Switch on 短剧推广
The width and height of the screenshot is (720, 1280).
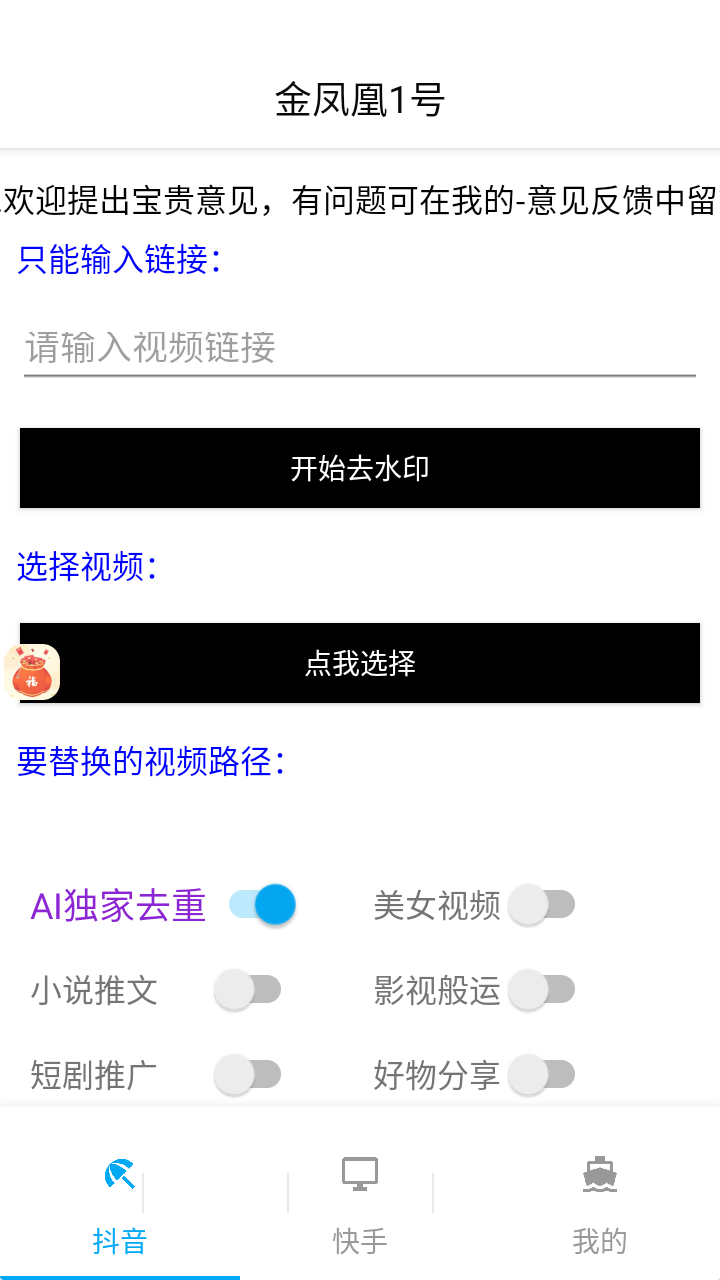pyautogui.click(x=249, y=1073)
